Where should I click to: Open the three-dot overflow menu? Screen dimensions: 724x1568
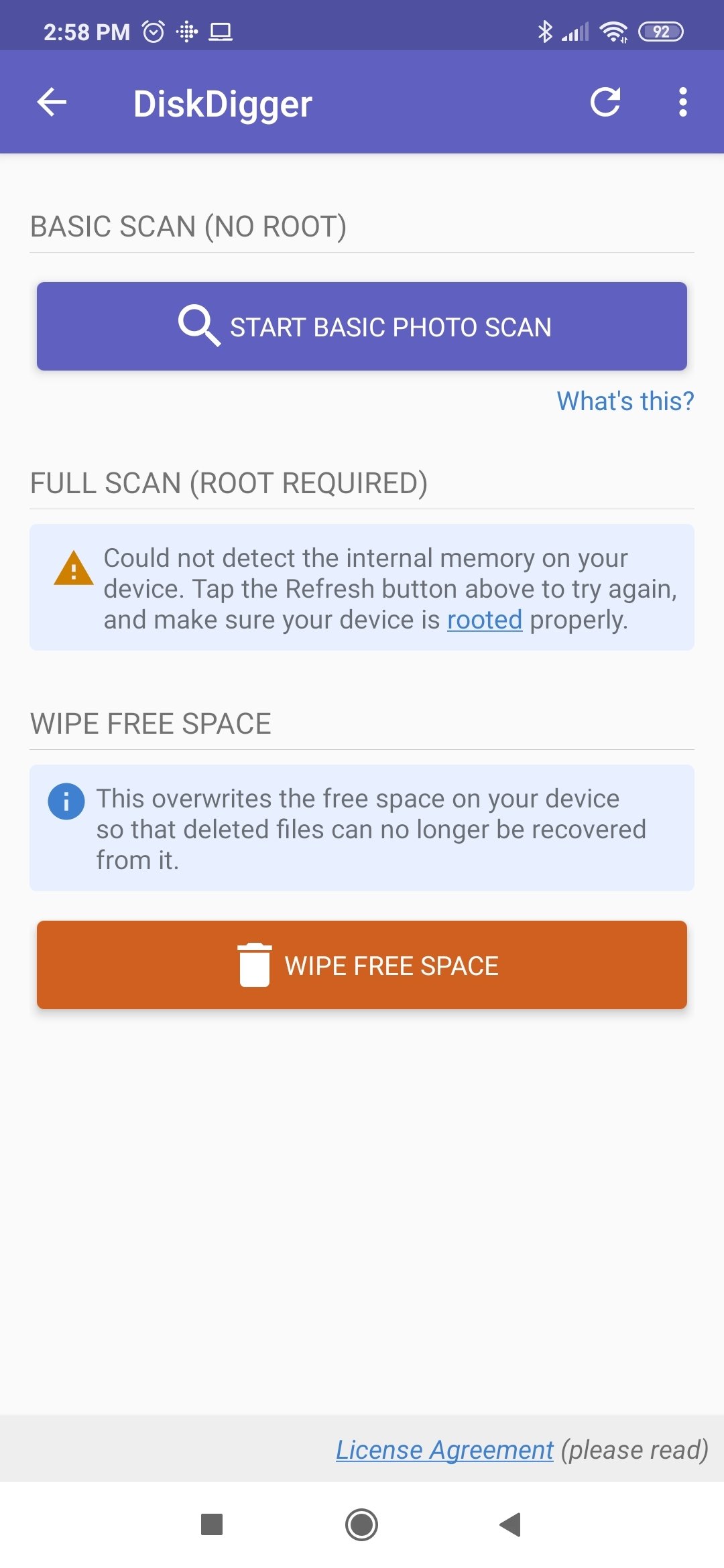[682, 103]
